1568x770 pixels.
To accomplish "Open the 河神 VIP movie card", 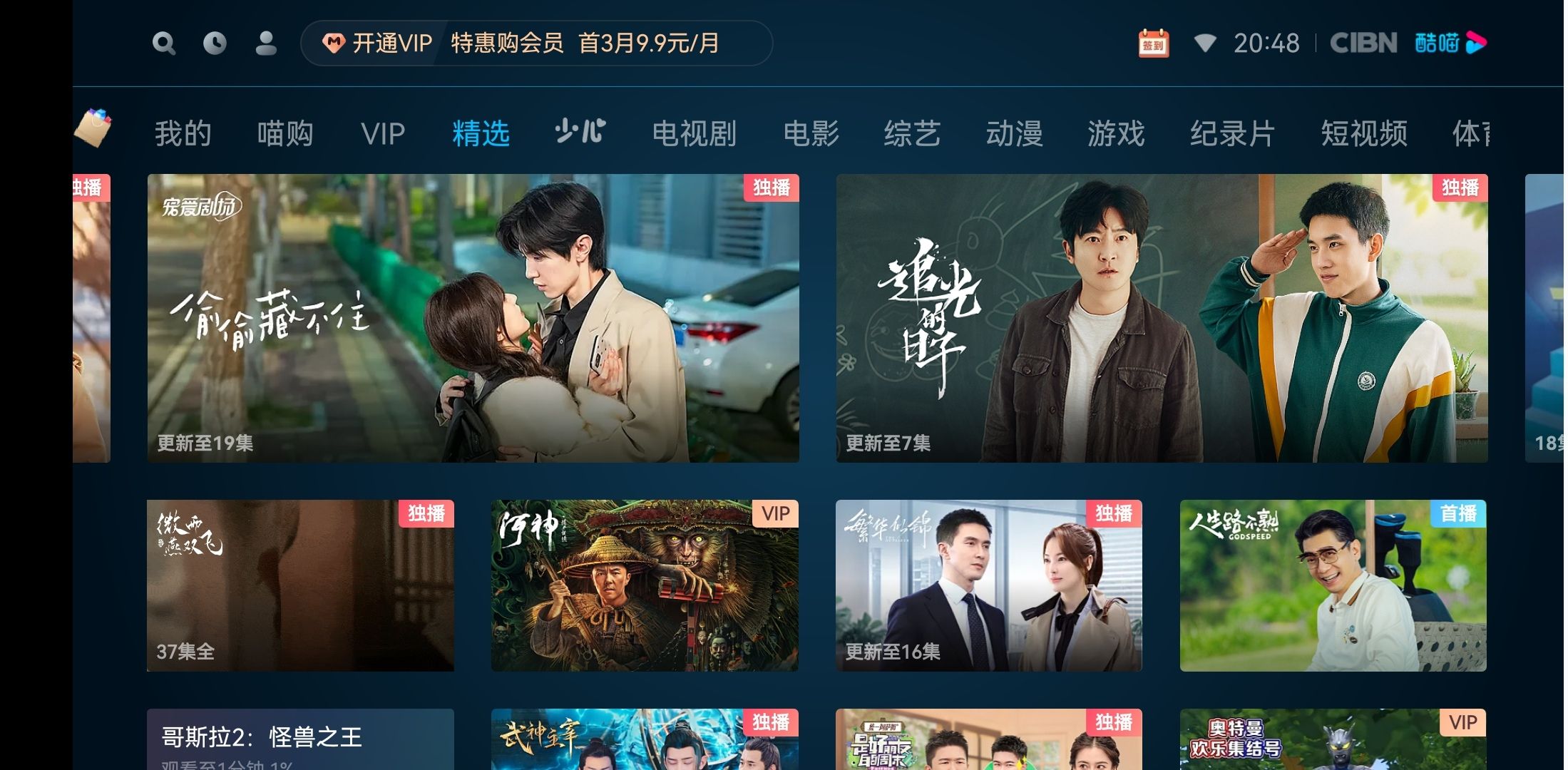I will (x=645, y=585).
